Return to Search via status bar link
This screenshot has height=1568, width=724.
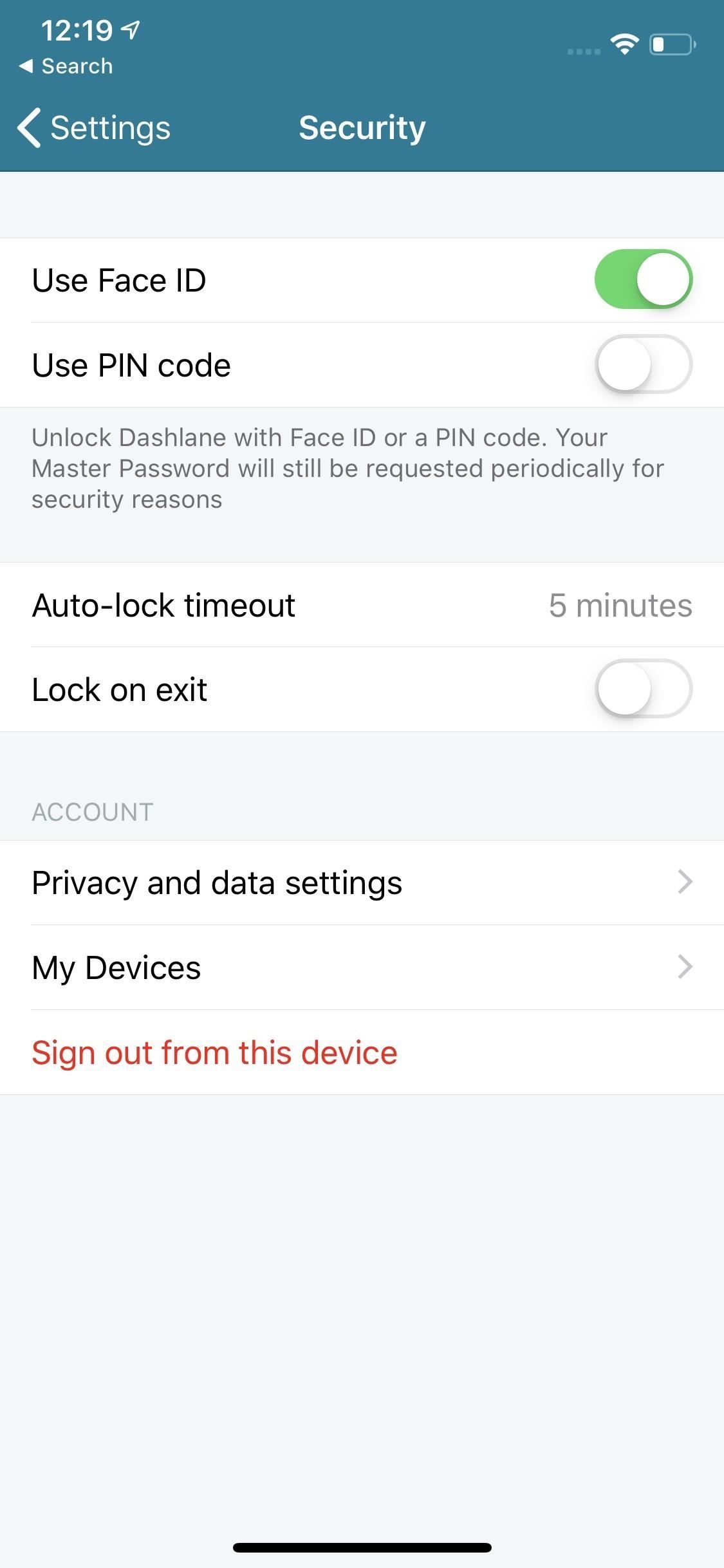(x=66, y=66)
